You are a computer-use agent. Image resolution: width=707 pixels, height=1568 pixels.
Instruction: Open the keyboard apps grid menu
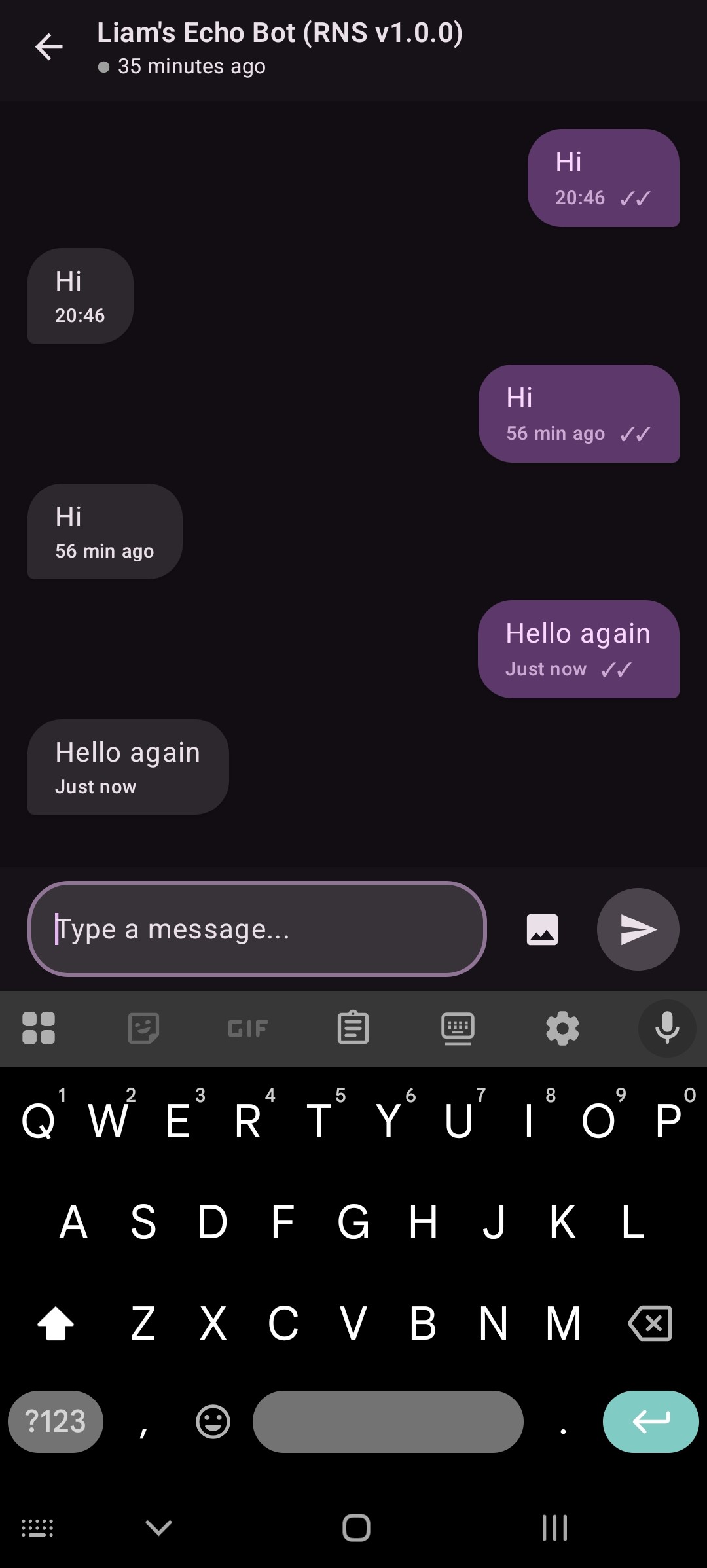(x=39, y=1028)
